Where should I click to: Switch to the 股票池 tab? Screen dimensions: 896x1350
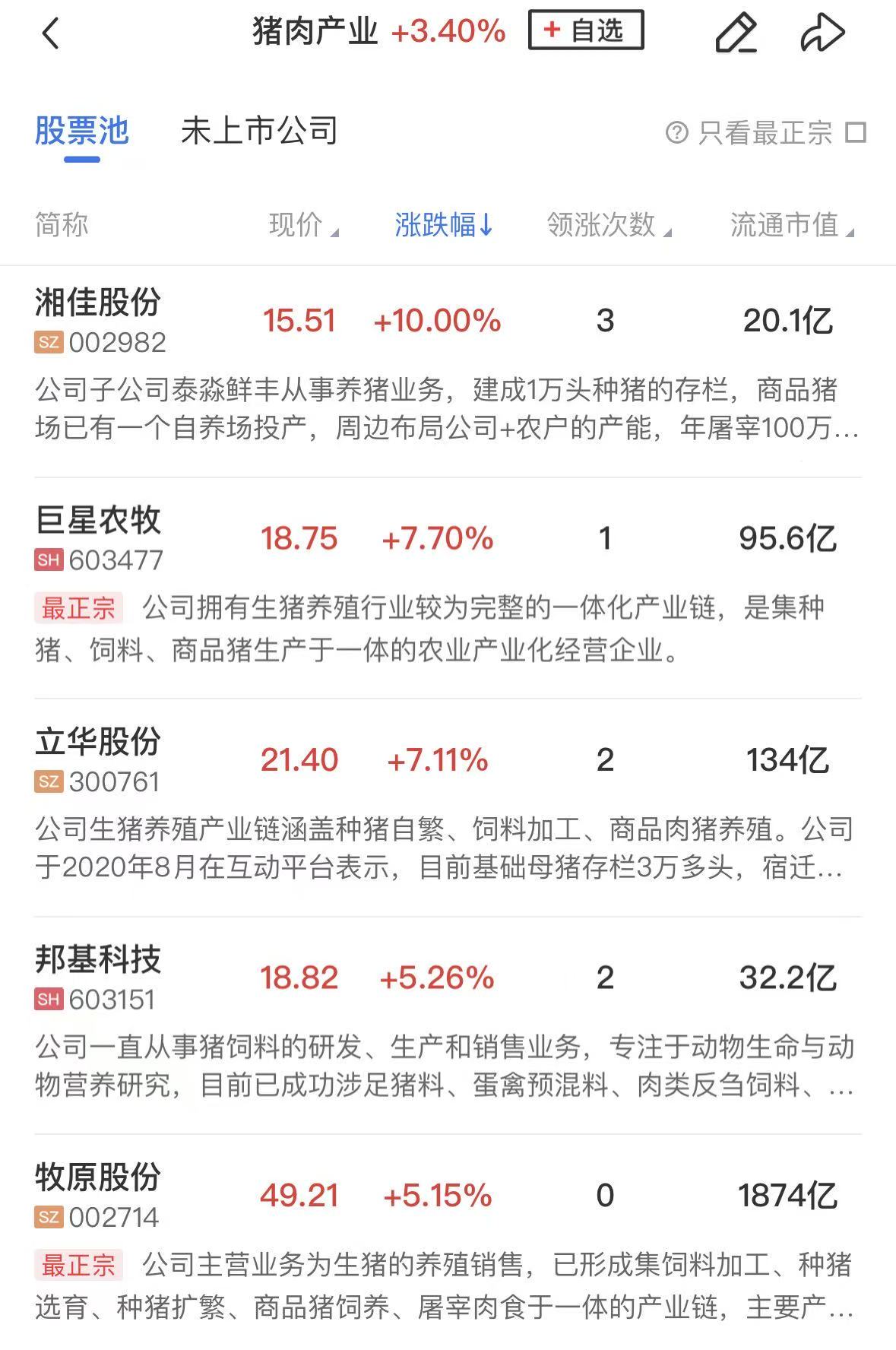click(x=82, y=132)
